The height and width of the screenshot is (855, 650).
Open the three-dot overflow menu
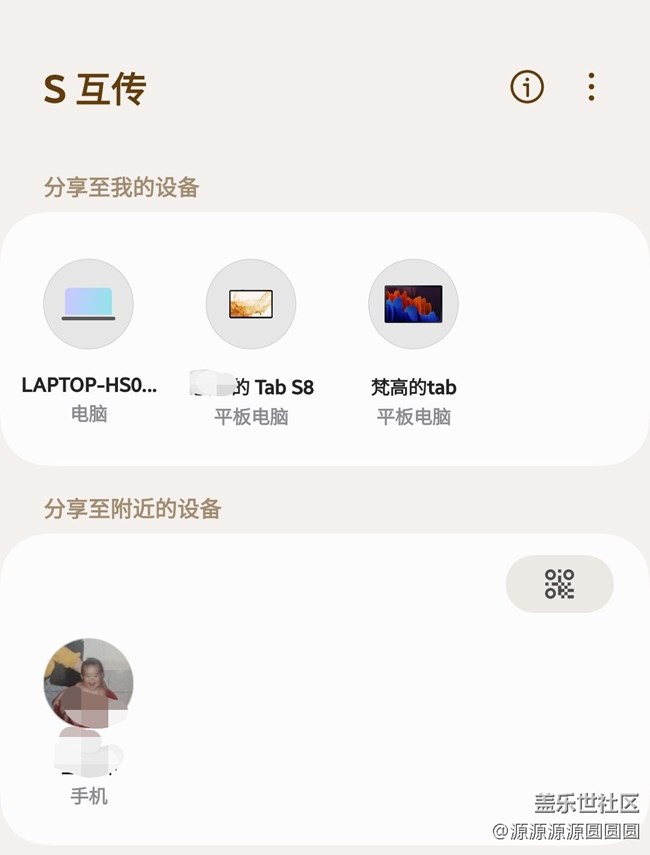click(x=591, y=88)
